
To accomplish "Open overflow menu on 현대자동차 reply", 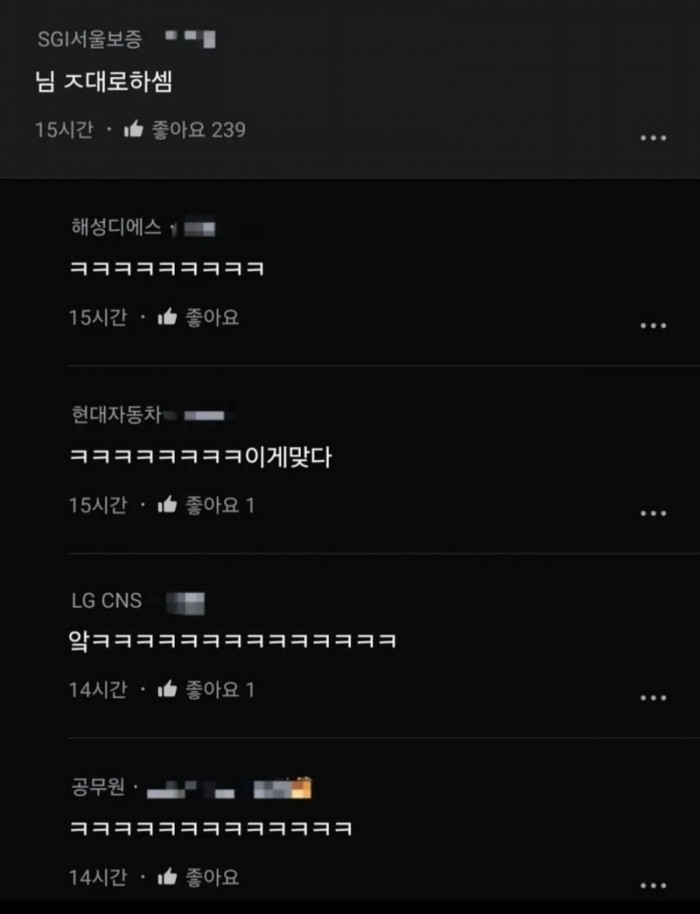I will (x=653, y=513).
